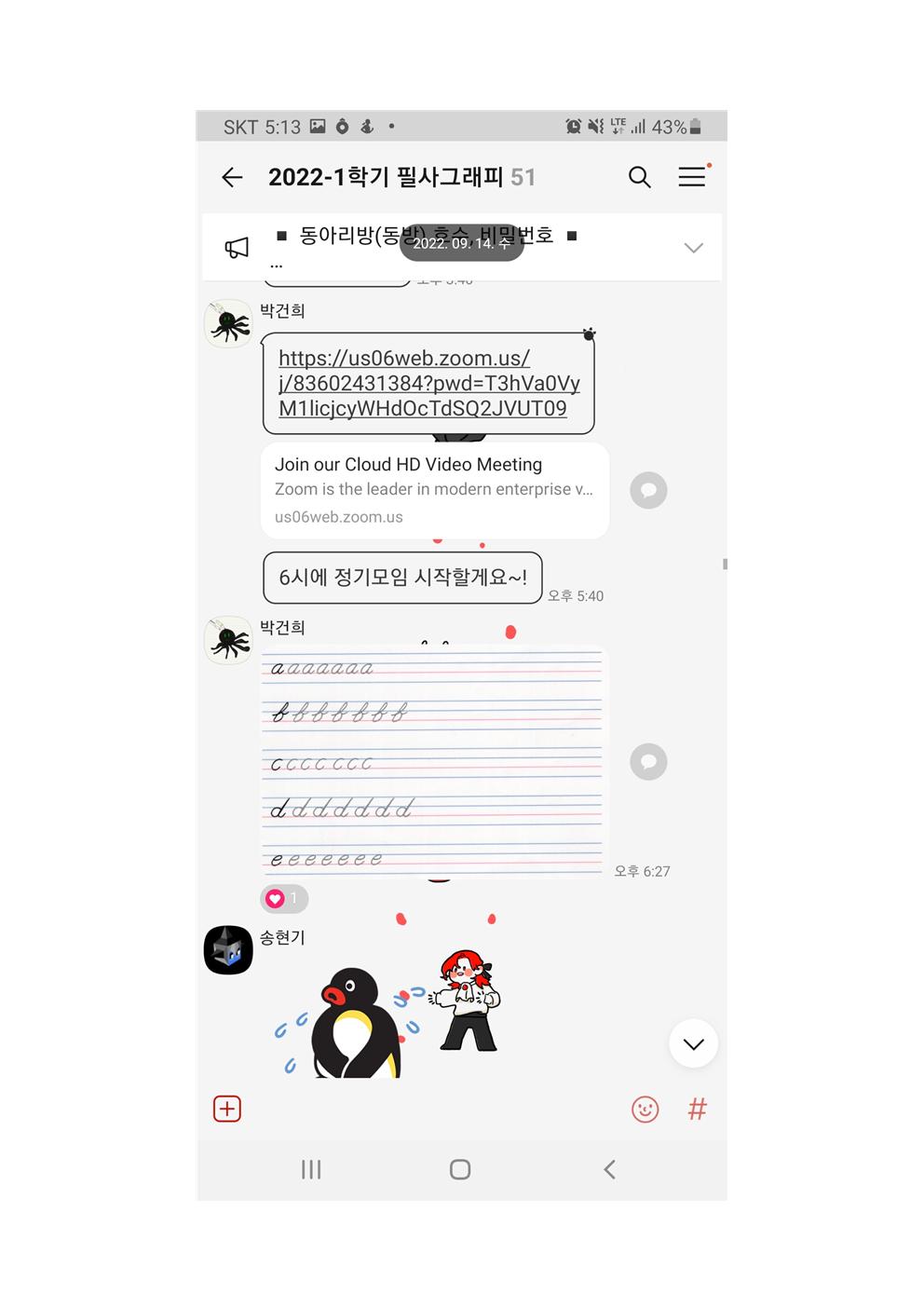View 송현기's profile picture

(228, 949)
